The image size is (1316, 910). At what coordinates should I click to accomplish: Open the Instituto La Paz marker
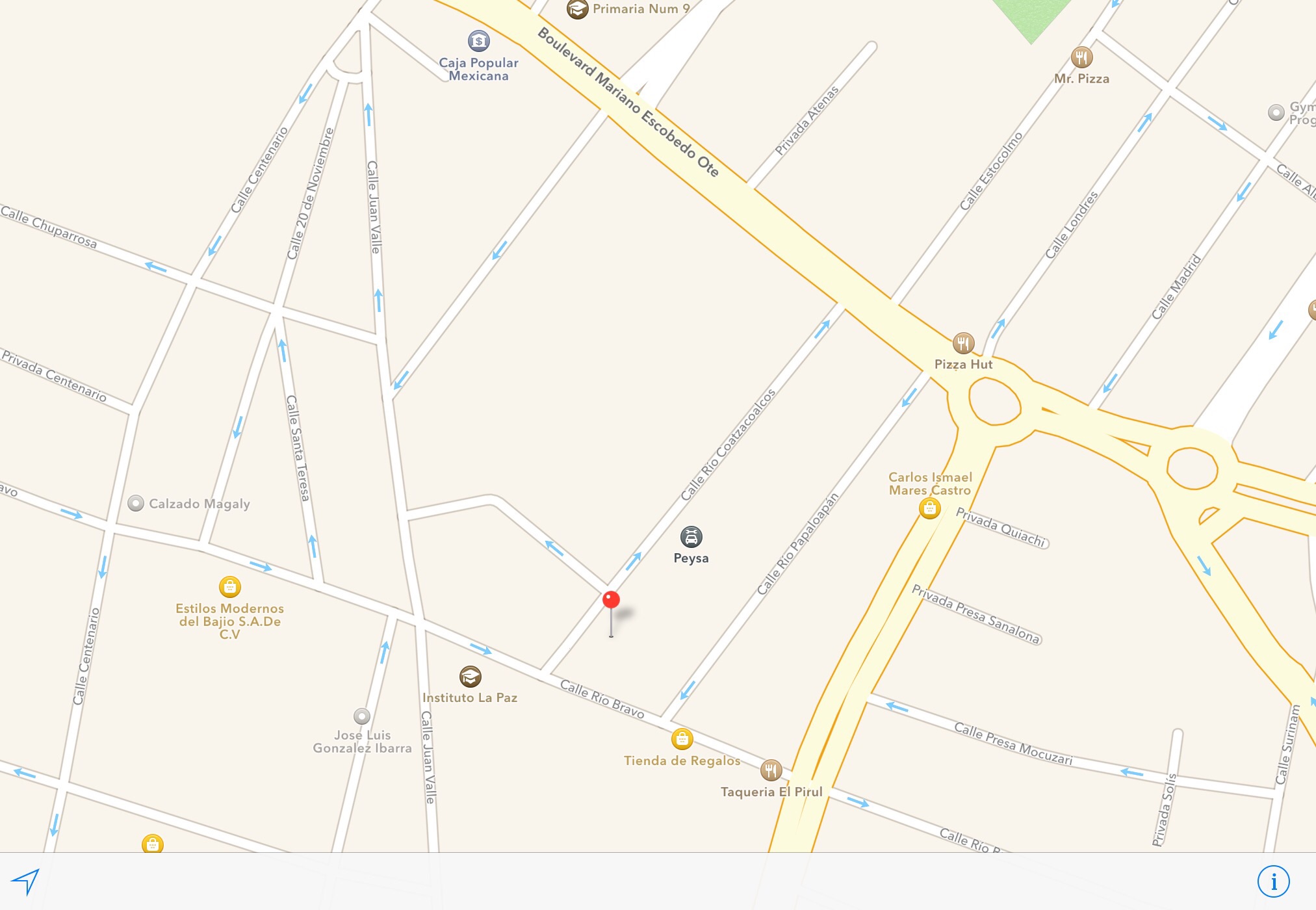pos(470,677)
